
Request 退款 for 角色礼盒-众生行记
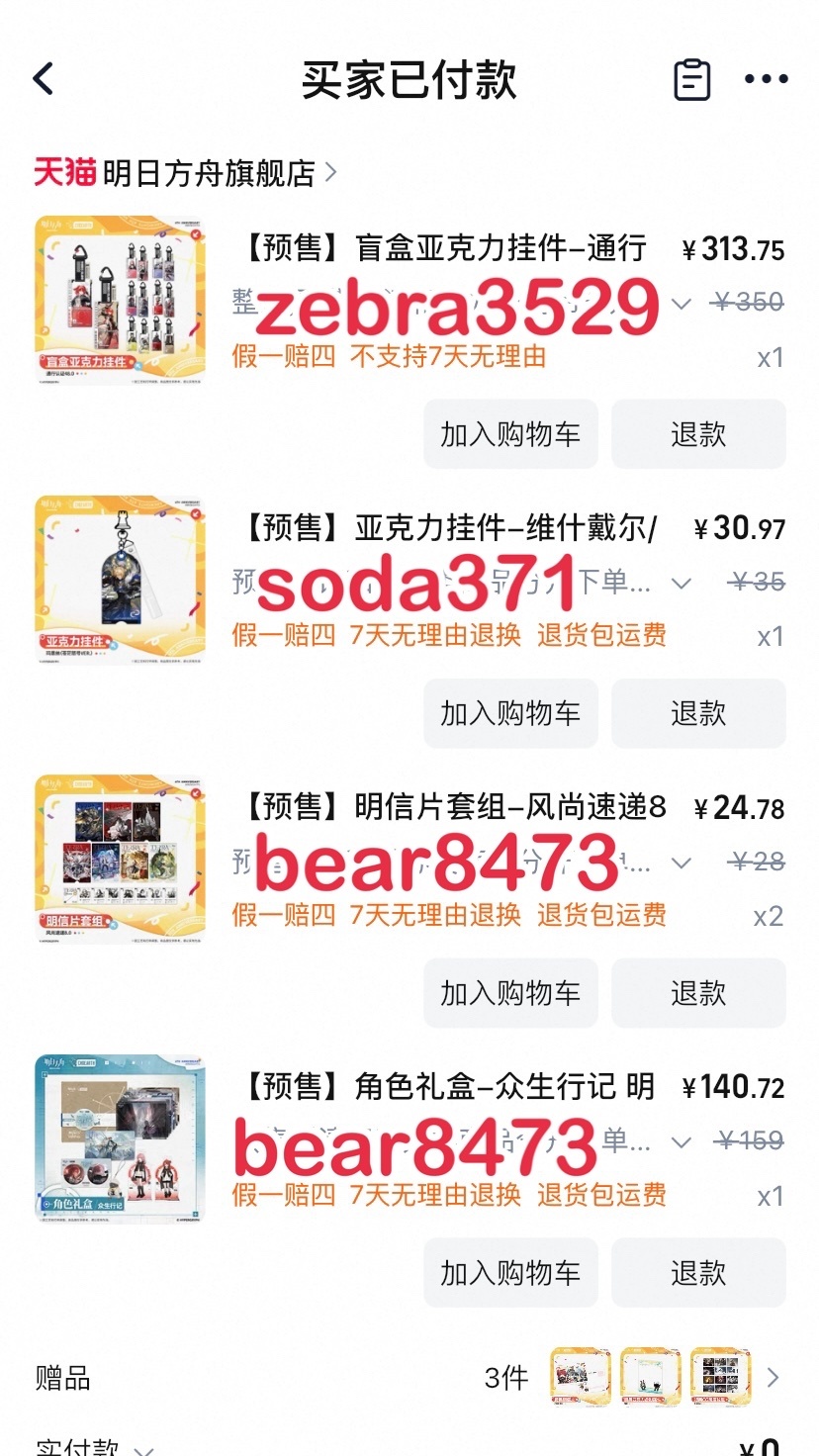pyautogui.click(x=698, y=1273)
